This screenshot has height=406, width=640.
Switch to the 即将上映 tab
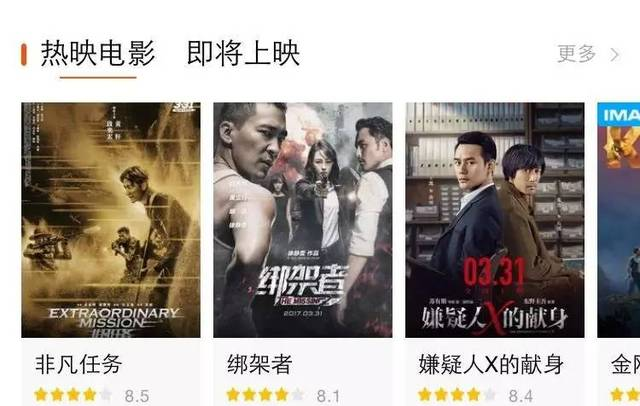coord(243,52)
